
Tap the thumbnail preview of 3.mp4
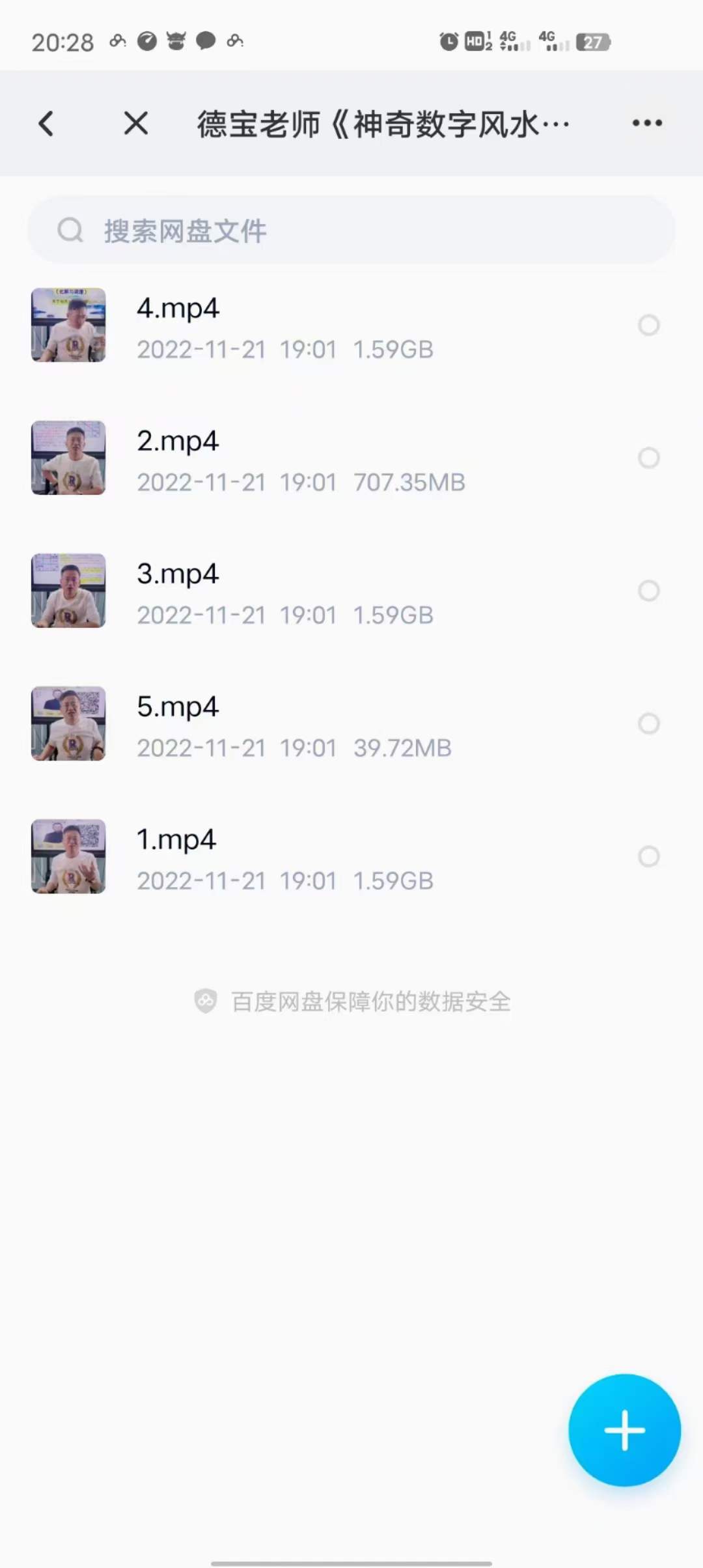click(68, 591)
